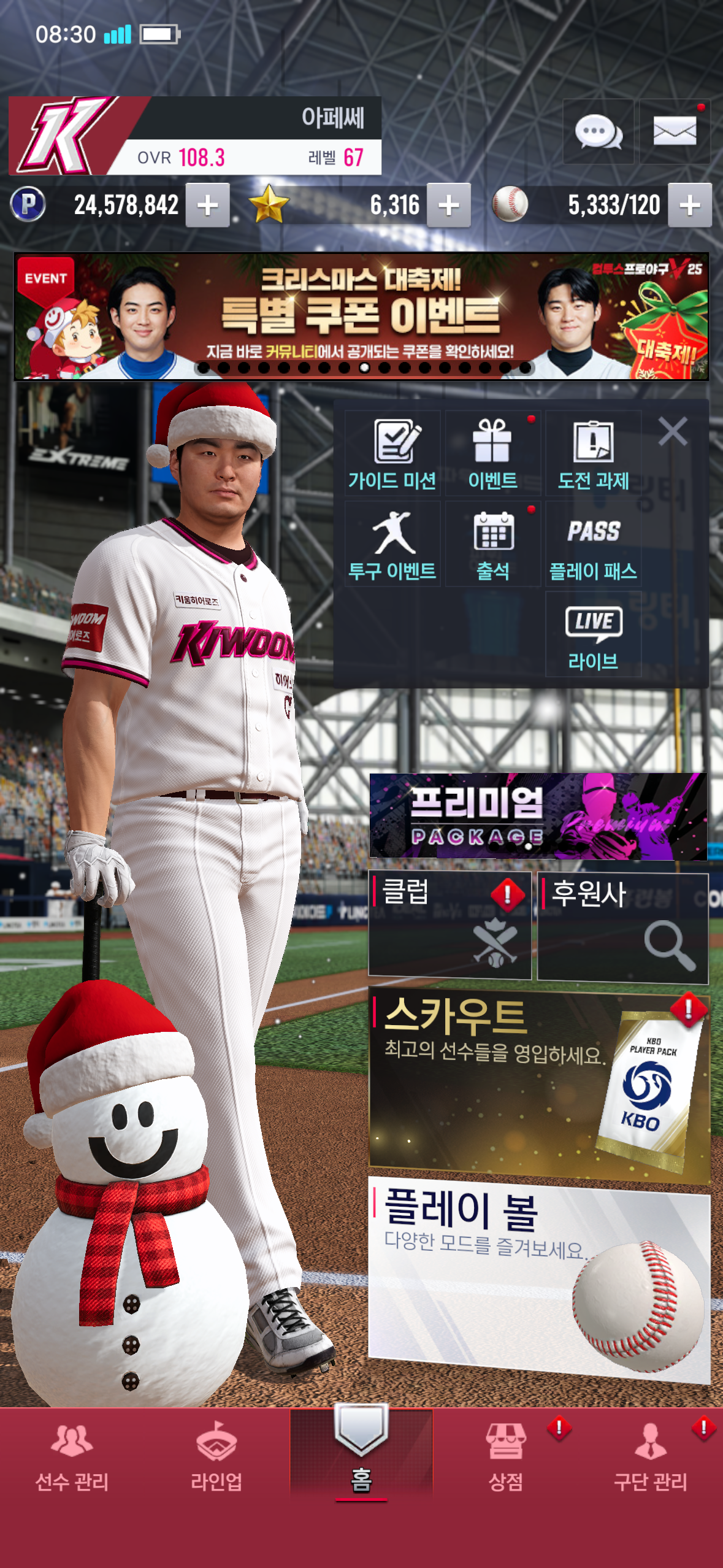The width and height of the screenshot is (723, 1568).
Task: Add more stars with the plus button
Action: [449, 206]
